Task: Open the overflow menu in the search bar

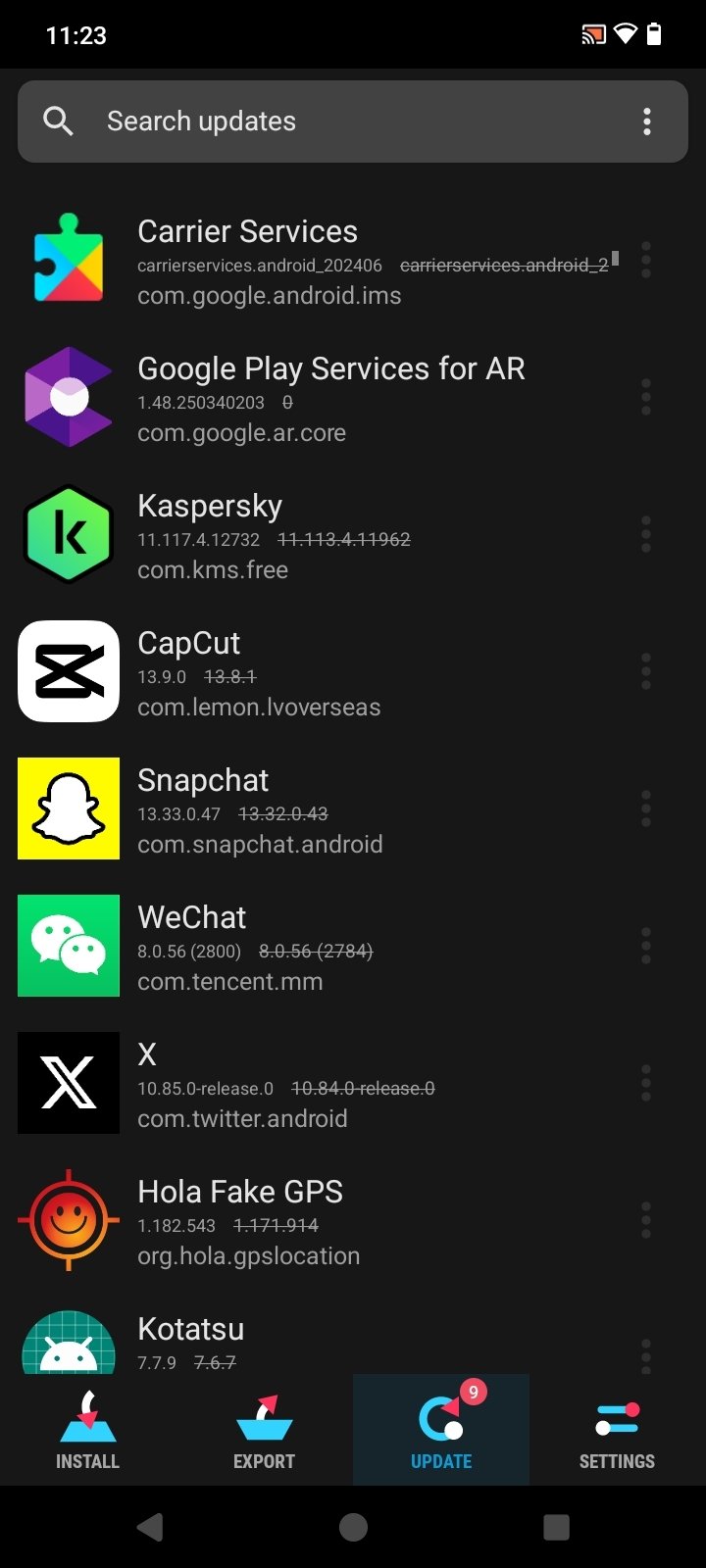Action: point(646,122)
